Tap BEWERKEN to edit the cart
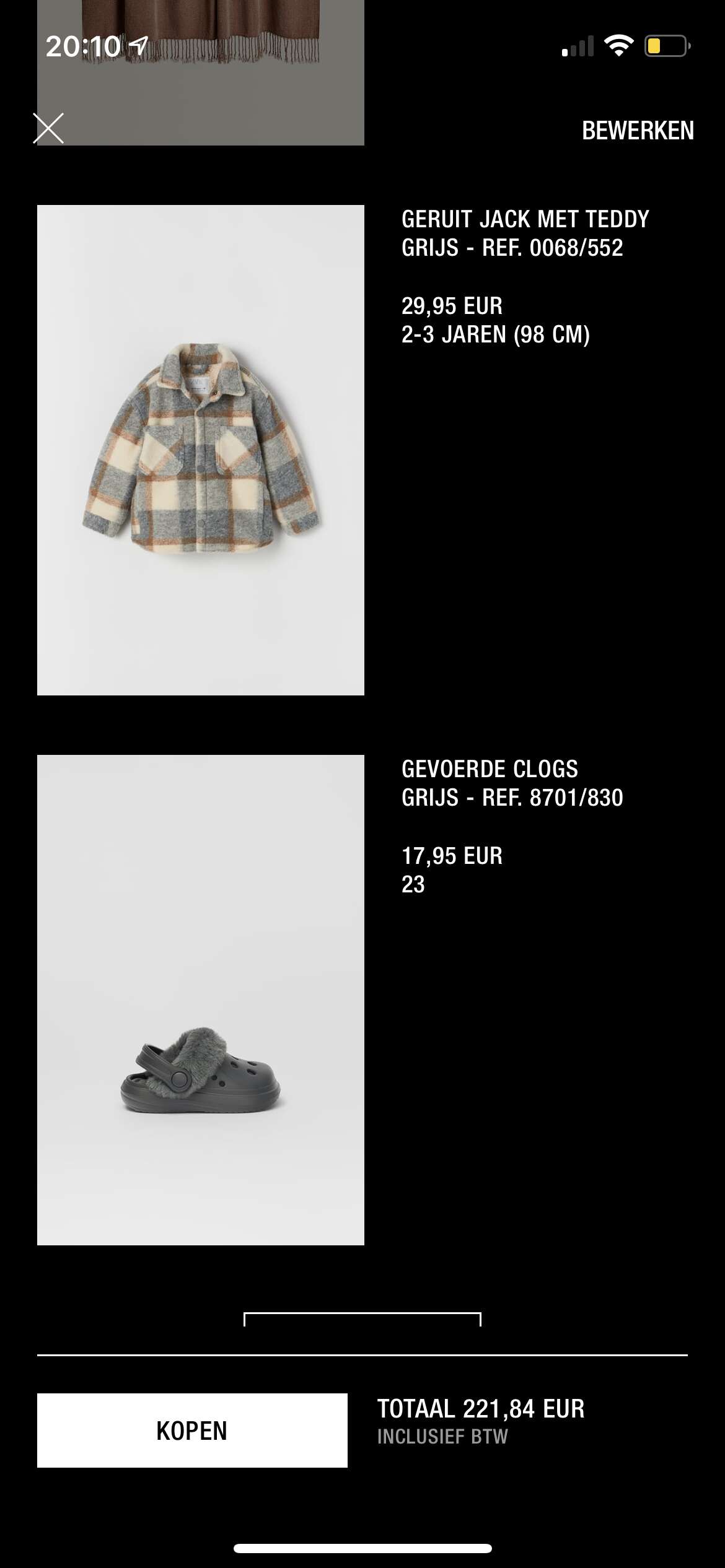This screenshot has height=1568, width=725. tap(638, 131)
